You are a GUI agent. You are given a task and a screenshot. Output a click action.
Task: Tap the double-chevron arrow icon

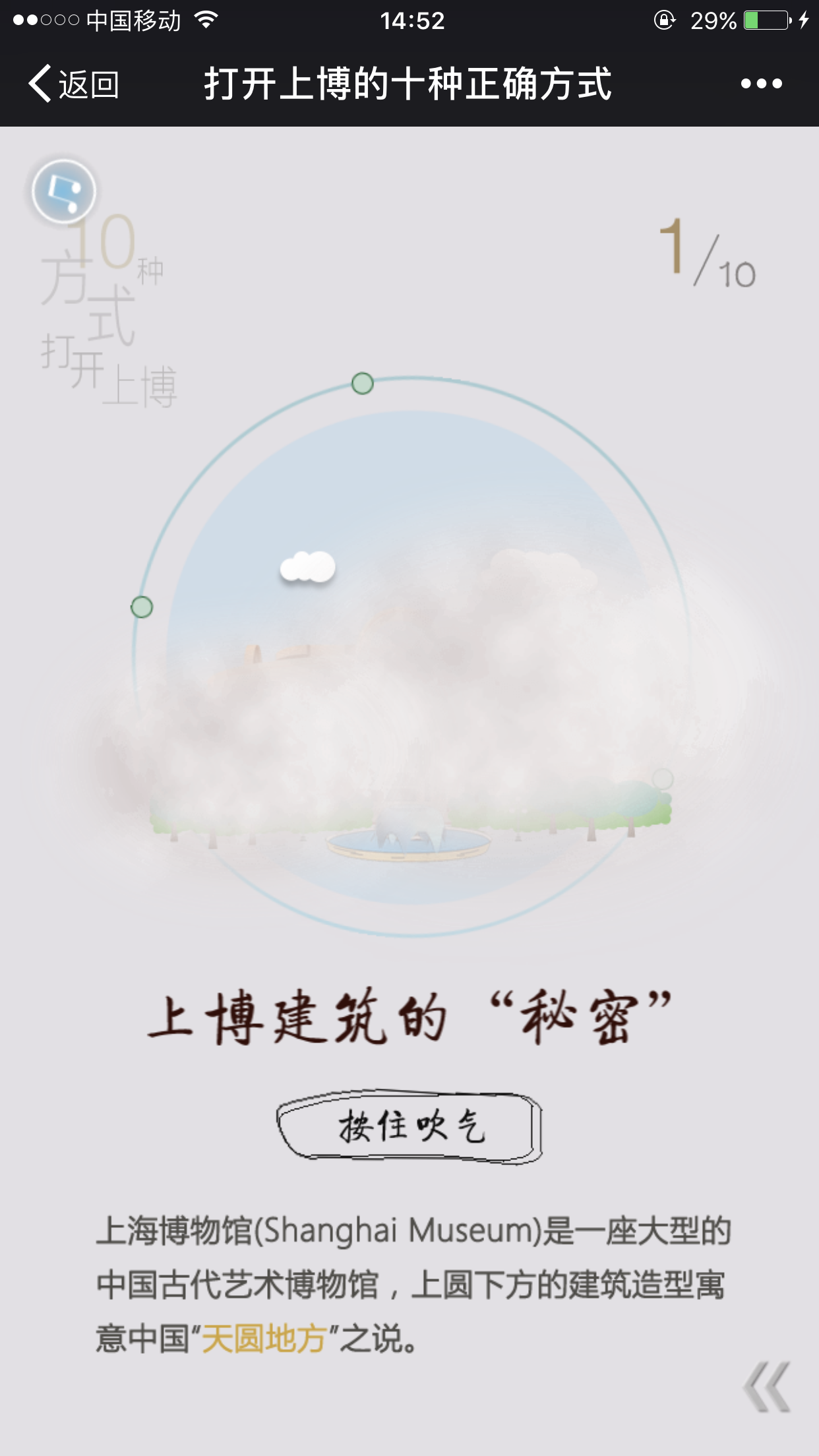(766, 1385)
